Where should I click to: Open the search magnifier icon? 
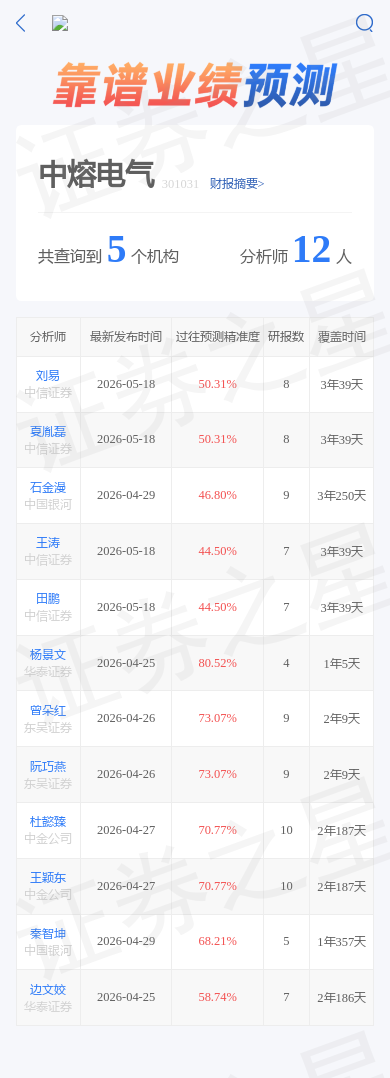(x=365, y=23)
